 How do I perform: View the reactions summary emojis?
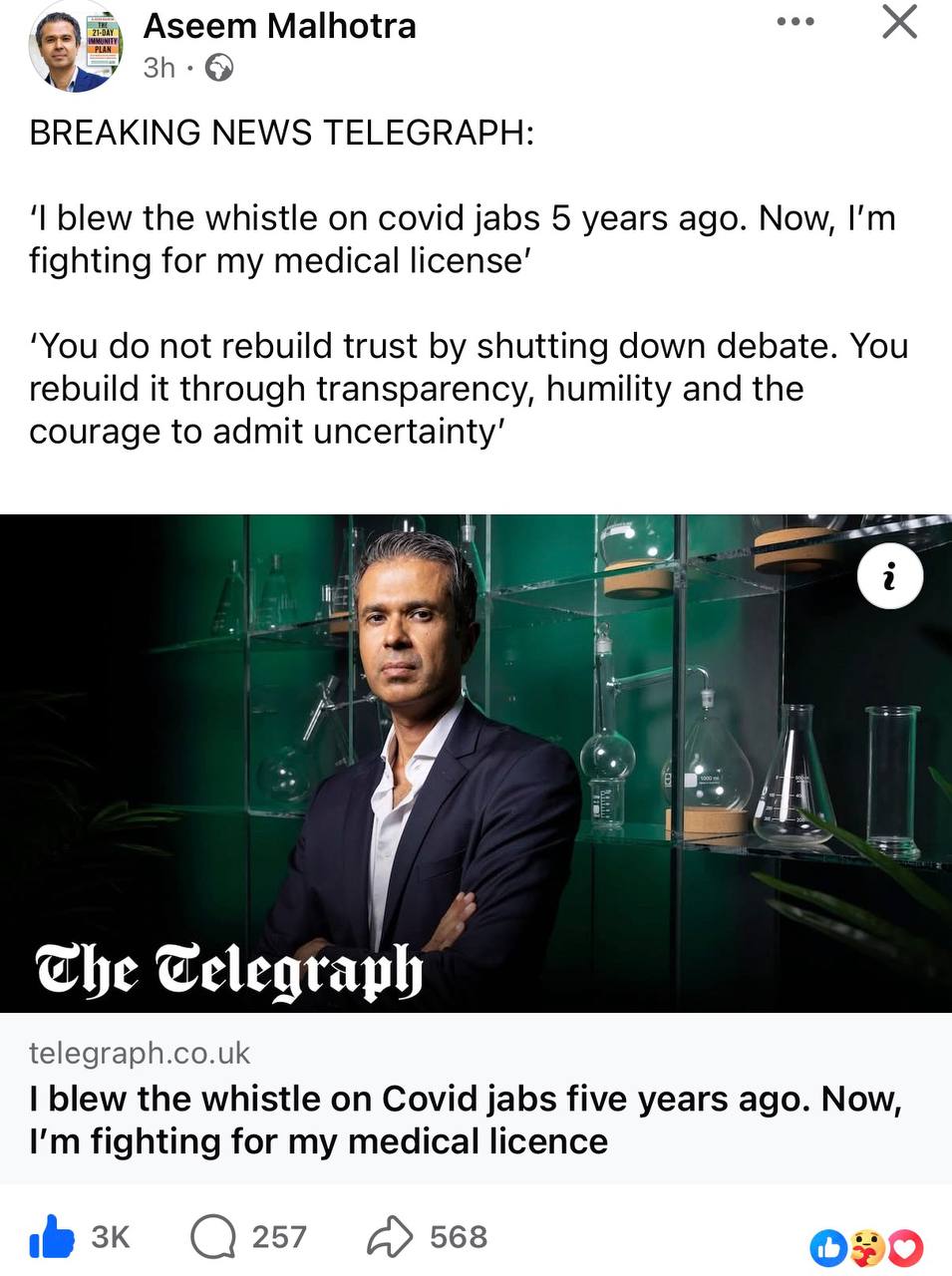tap(867, 1246)
